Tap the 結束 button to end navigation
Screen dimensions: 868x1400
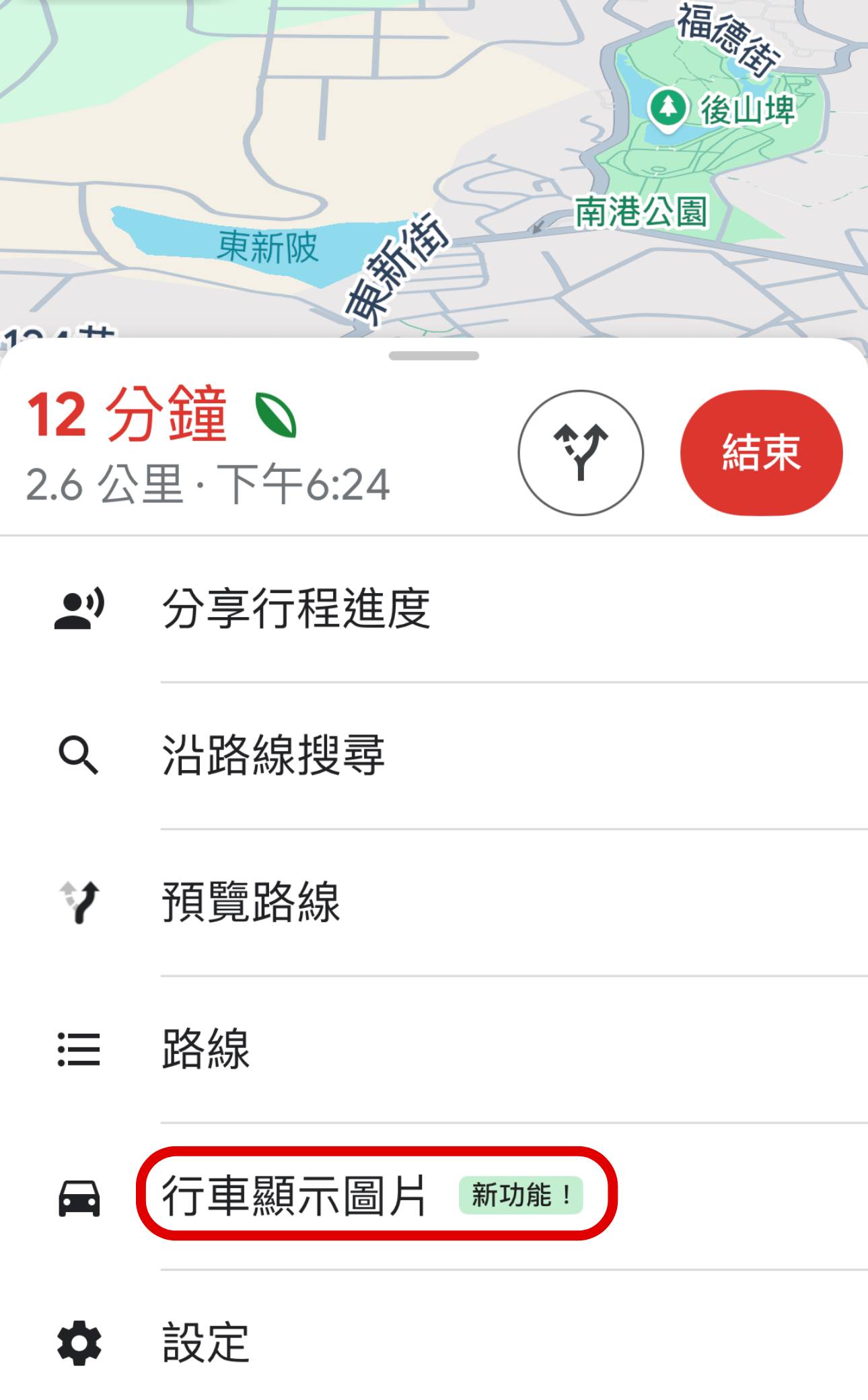click(x=762, y=452)
